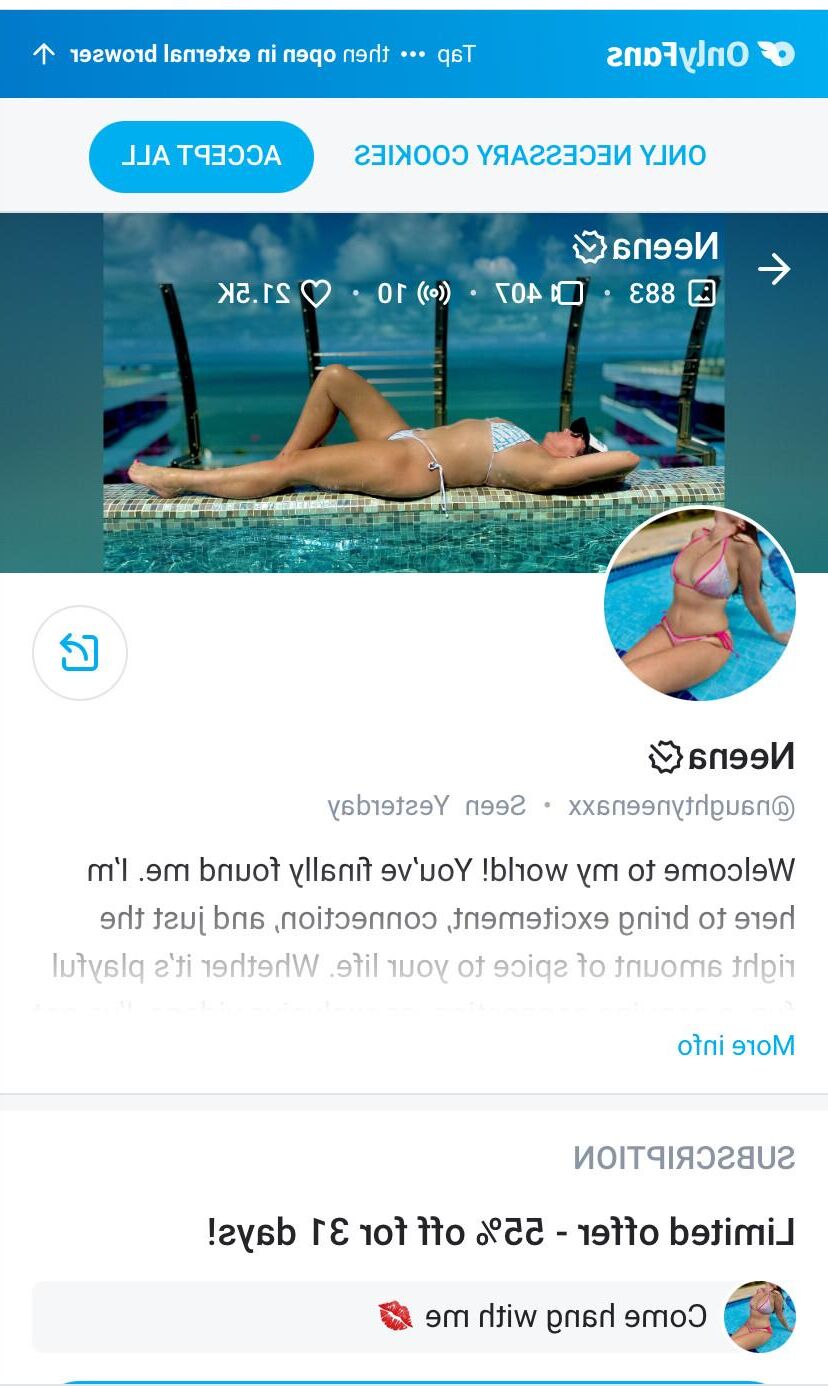
Task: Expand bio with More info
Action: [x=736, y=1046]
